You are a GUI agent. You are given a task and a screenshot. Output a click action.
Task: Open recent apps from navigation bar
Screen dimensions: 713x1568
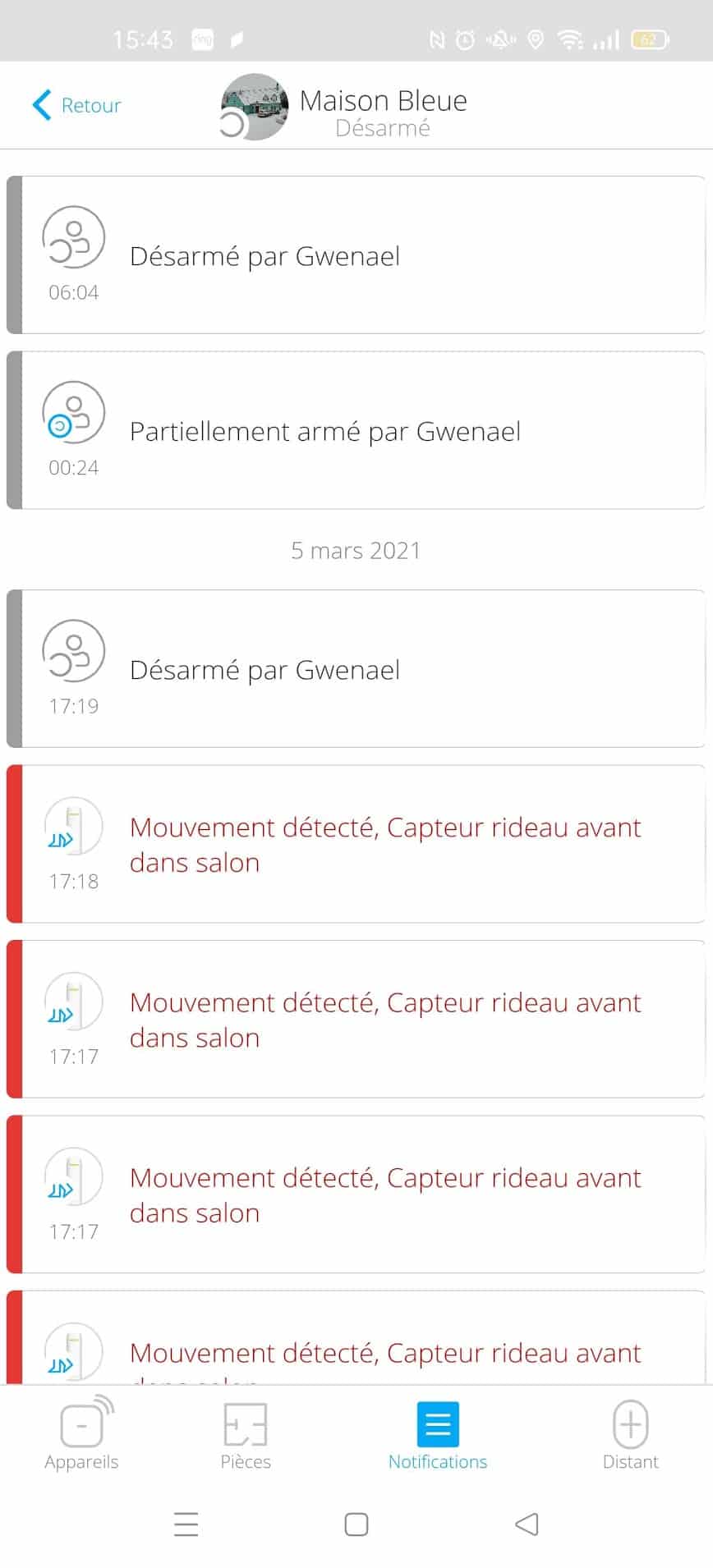186,1524
